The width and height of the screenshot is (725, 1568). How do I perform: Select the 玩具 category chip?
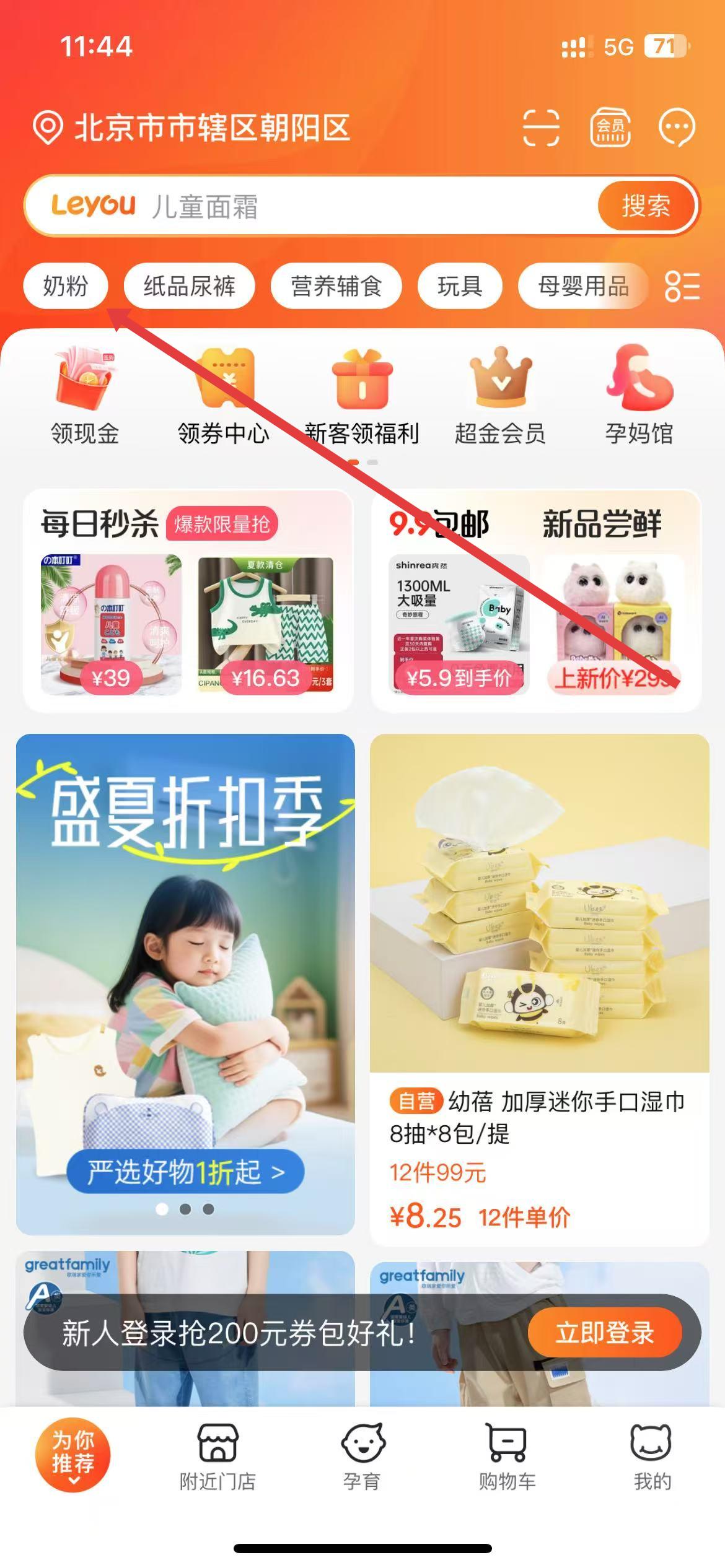tap(459, 286)
